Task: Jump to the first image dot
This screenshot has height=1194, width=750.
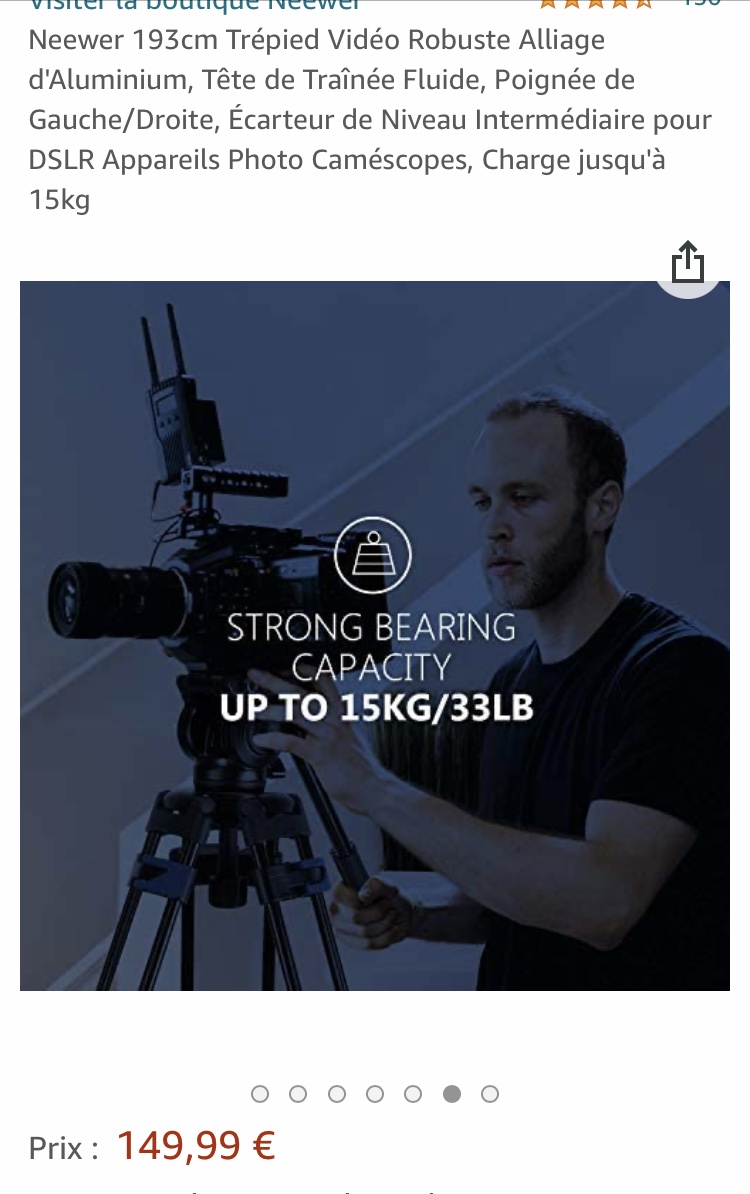Action: [260, 1094]
